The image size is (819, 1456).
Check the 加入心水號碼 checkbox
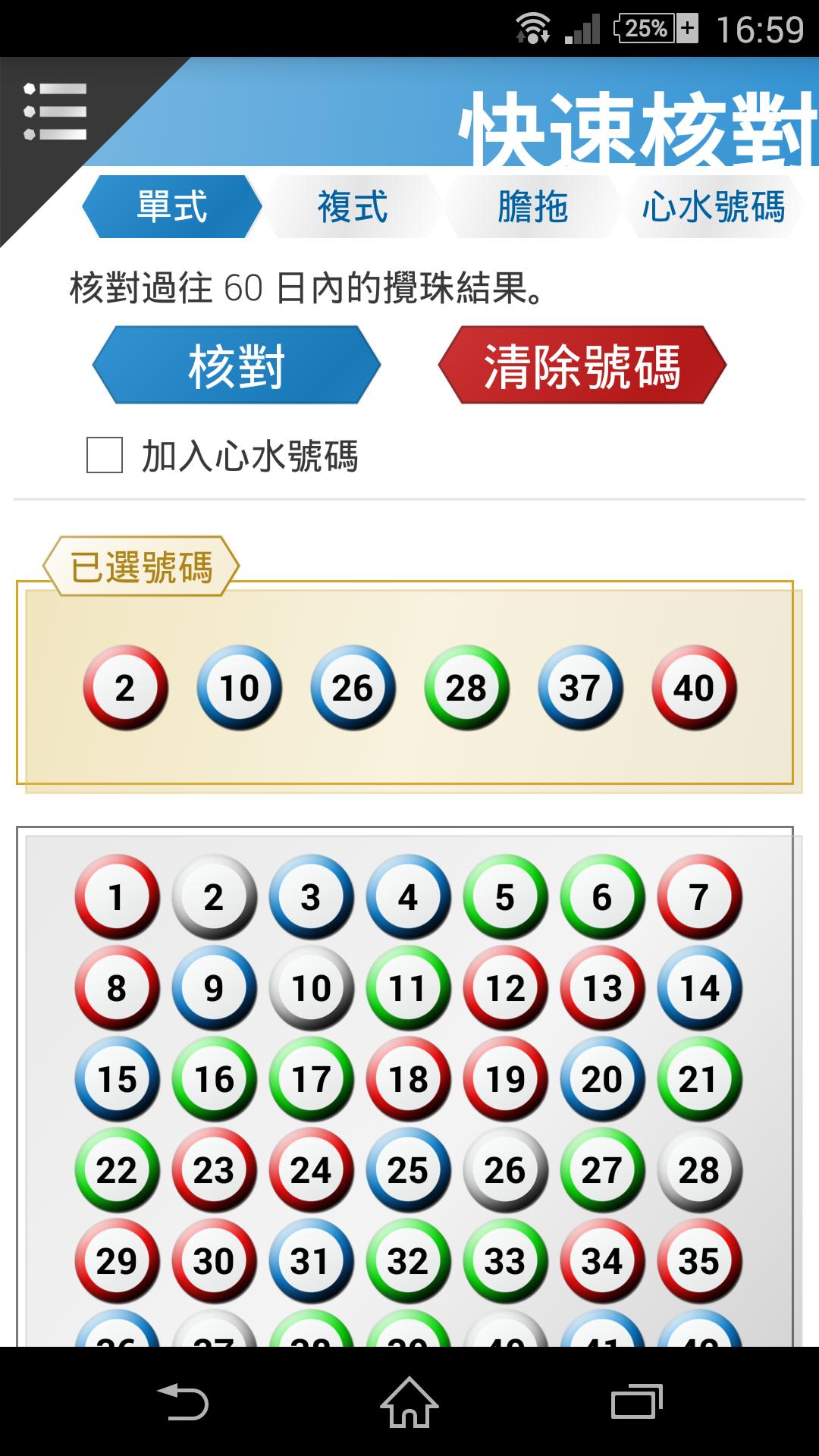[x=105, y=455]
